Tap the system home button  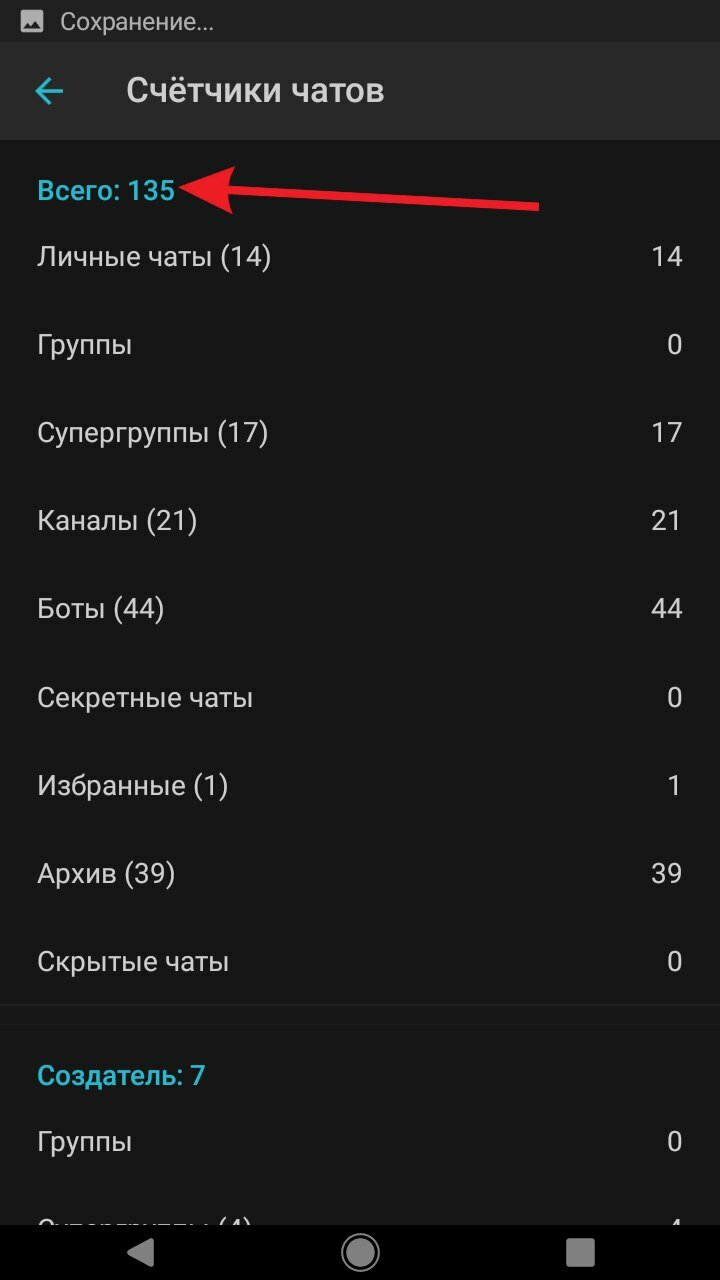click(x=360, y=1252)
